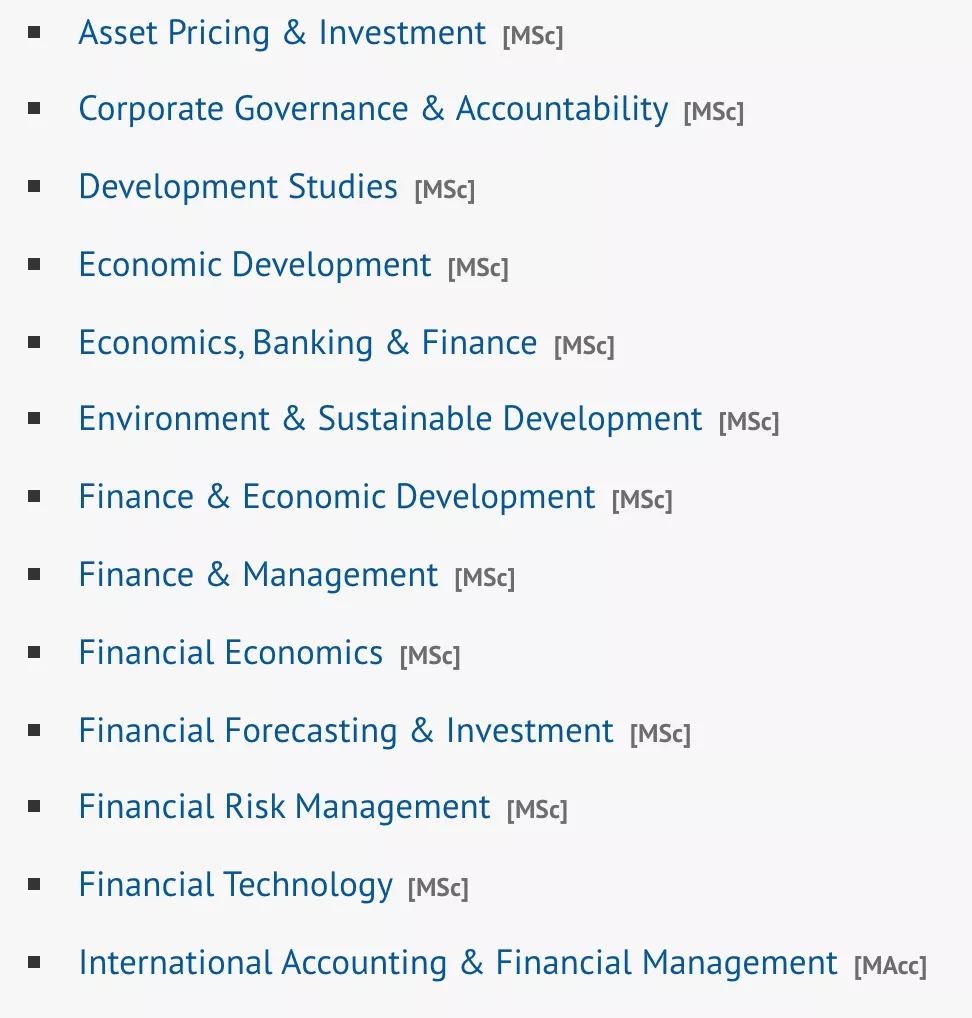Open the Financial Economics MSc page
The height and width of the screenshot is (1018, 972).
point(231,652)
